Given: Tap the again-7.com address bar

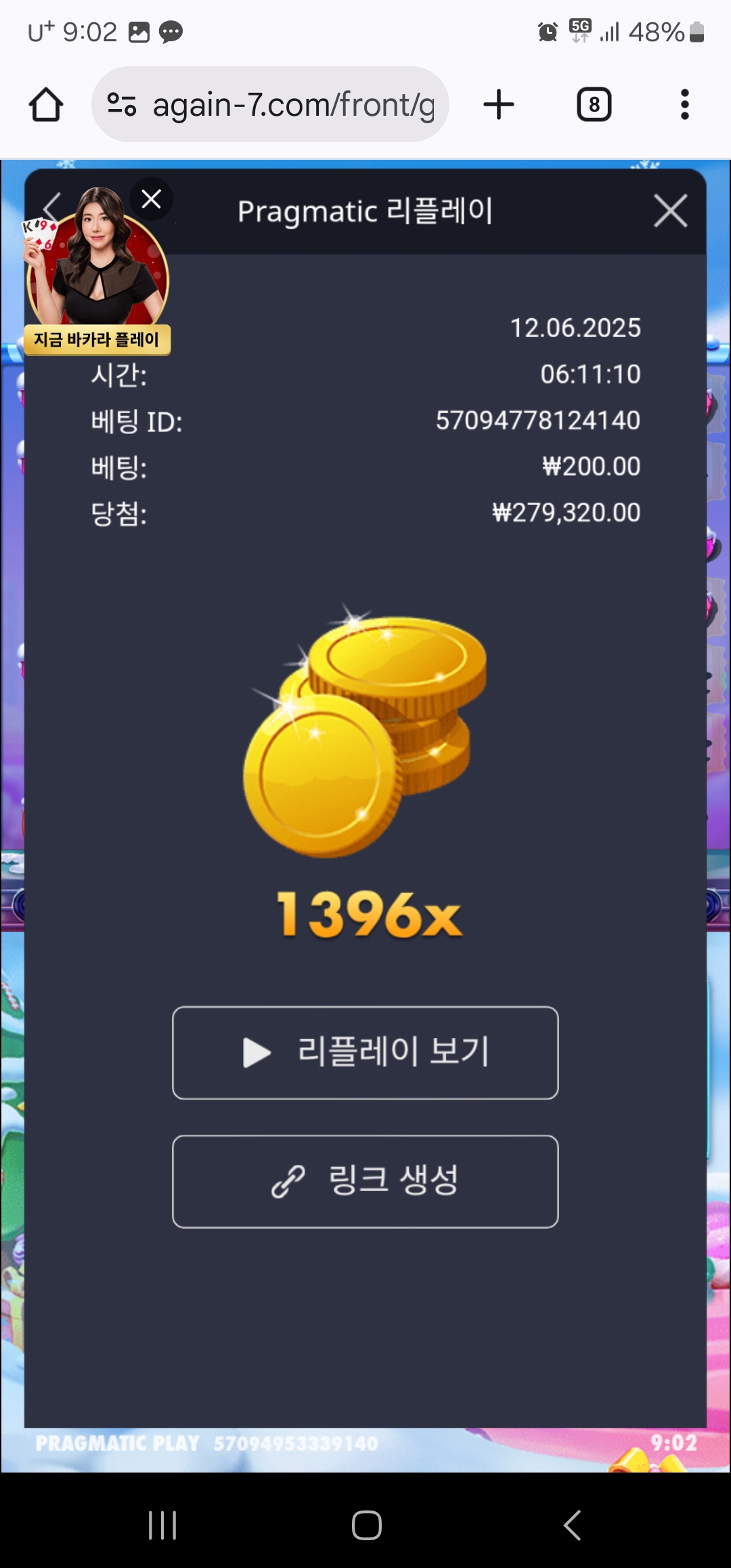Looking at the screenshot, I should pos(270,105).
